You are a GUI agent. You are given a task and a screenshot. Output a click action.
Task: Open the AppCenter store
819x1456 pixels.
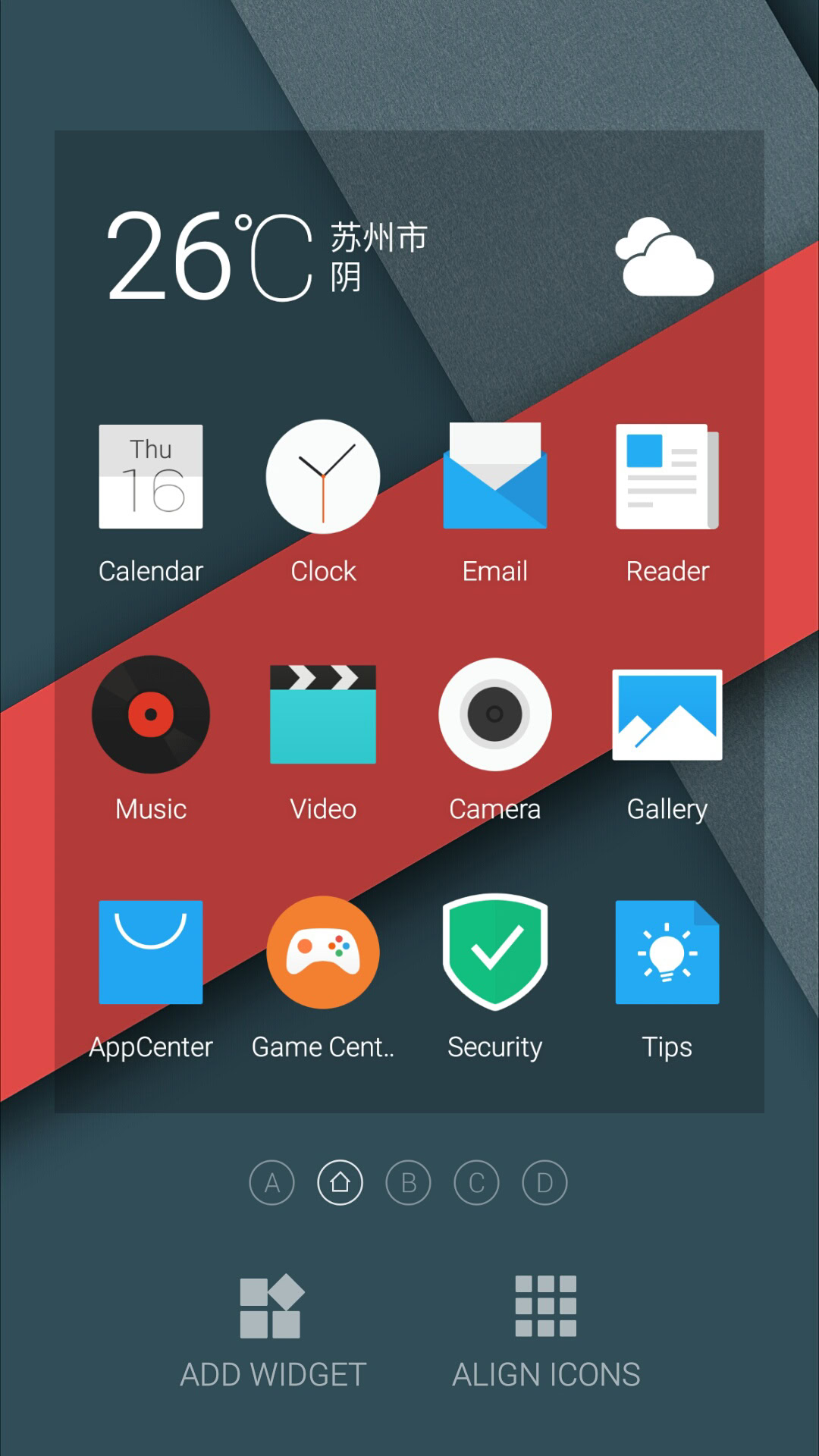coord(151,952)
